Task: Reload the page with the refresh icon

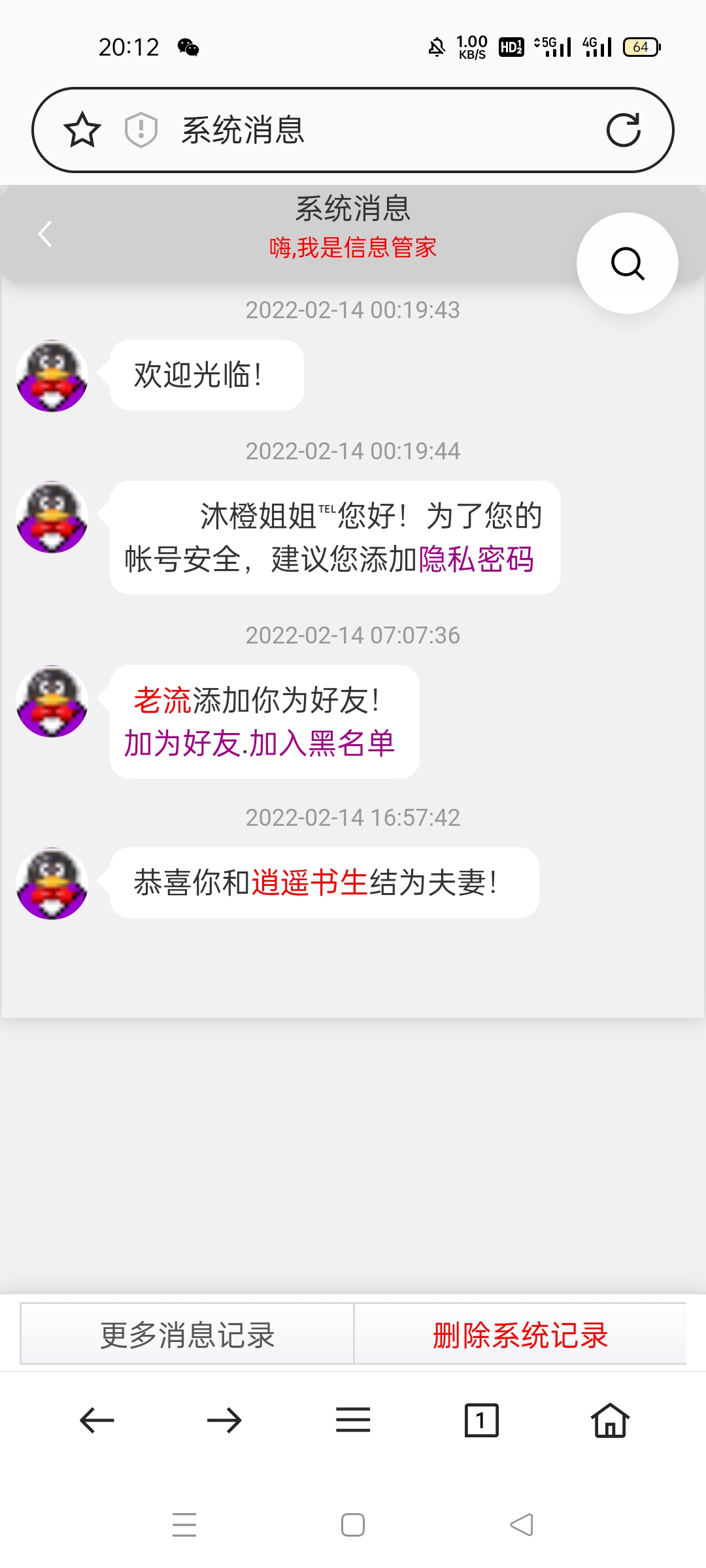Action: pyautogui.click(x=623, y=130)
